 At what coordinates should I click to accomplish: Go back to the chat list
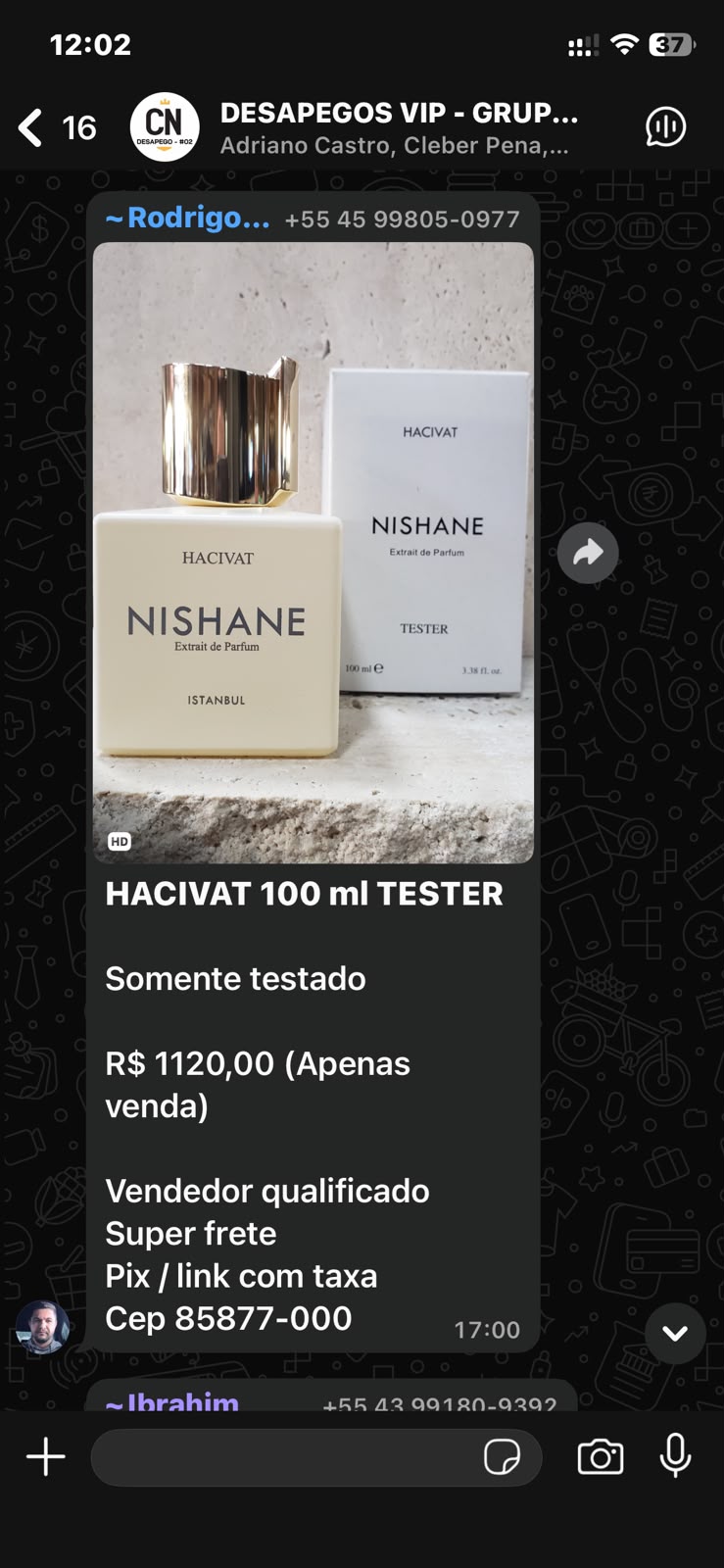57,127
